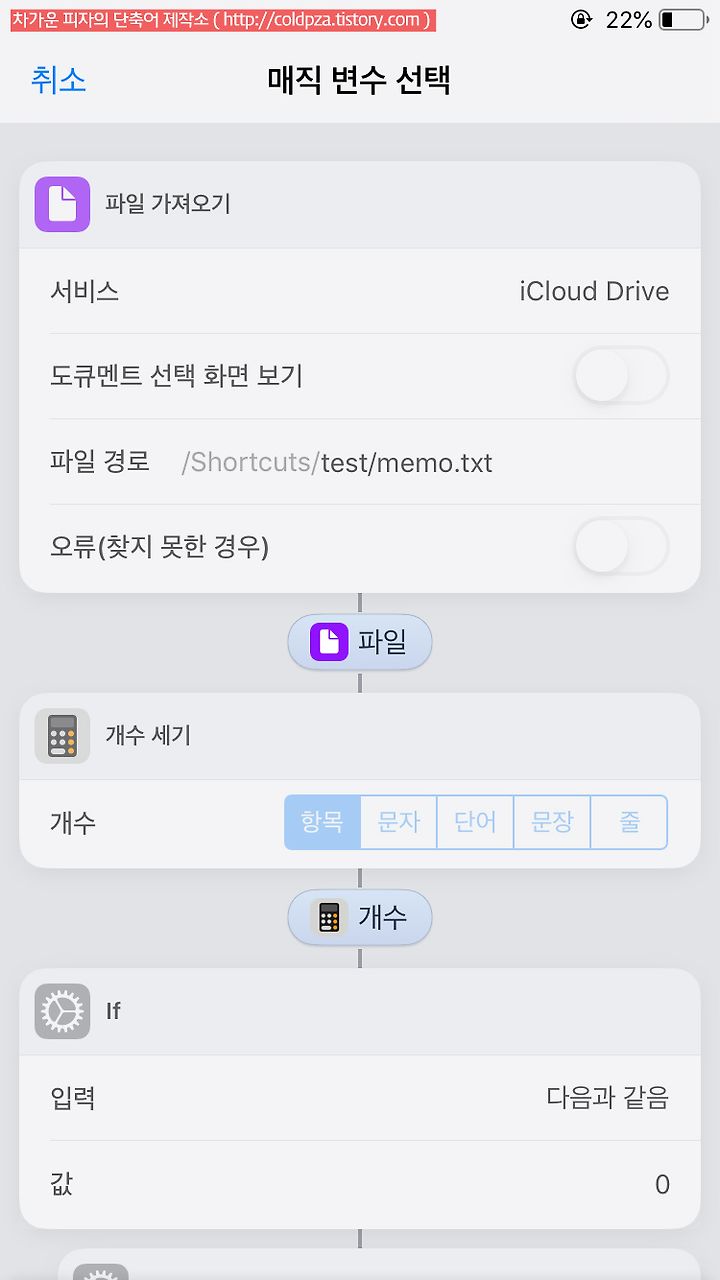Select the 항목 count segment

[x=322, y=822]
